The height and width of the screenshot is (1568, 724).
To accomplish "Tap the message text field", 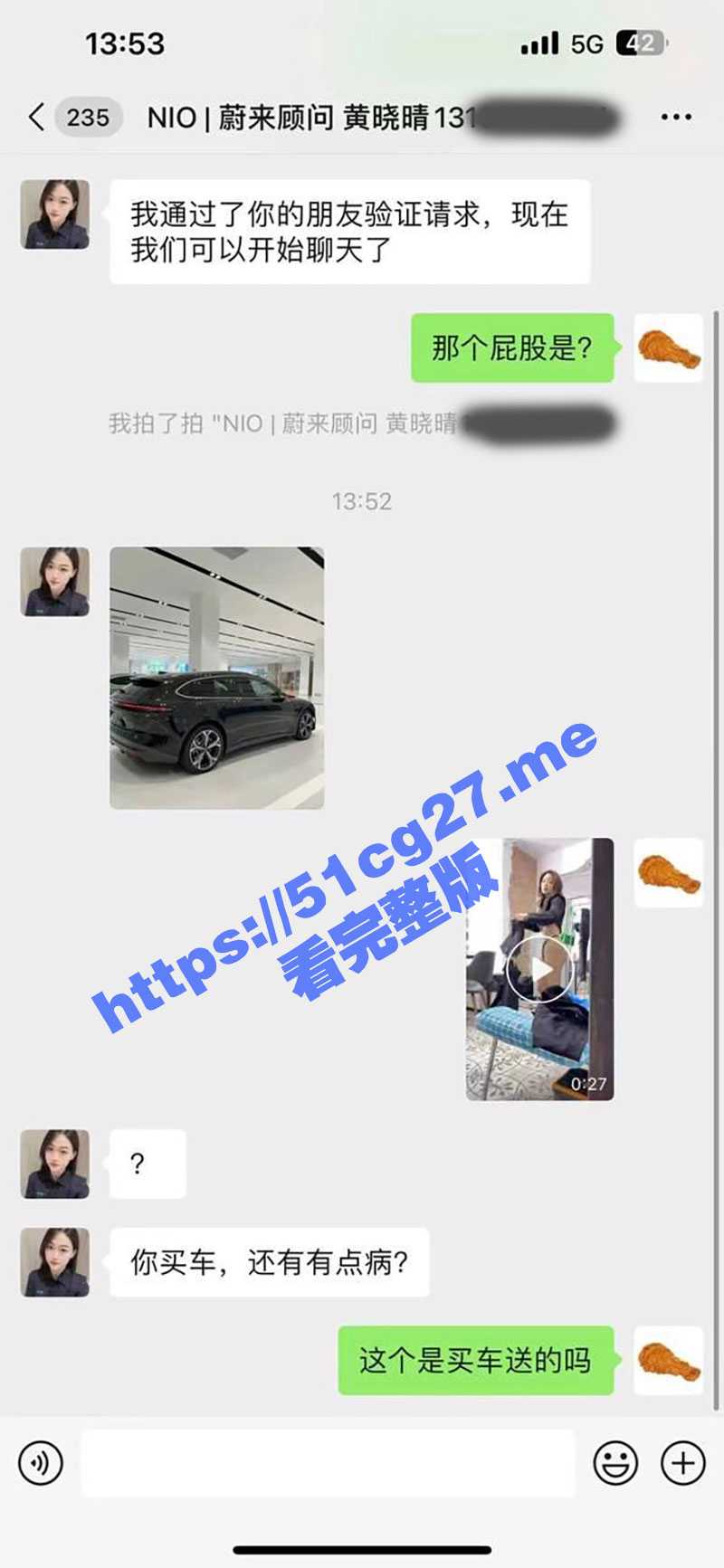I will (328, 1463).
